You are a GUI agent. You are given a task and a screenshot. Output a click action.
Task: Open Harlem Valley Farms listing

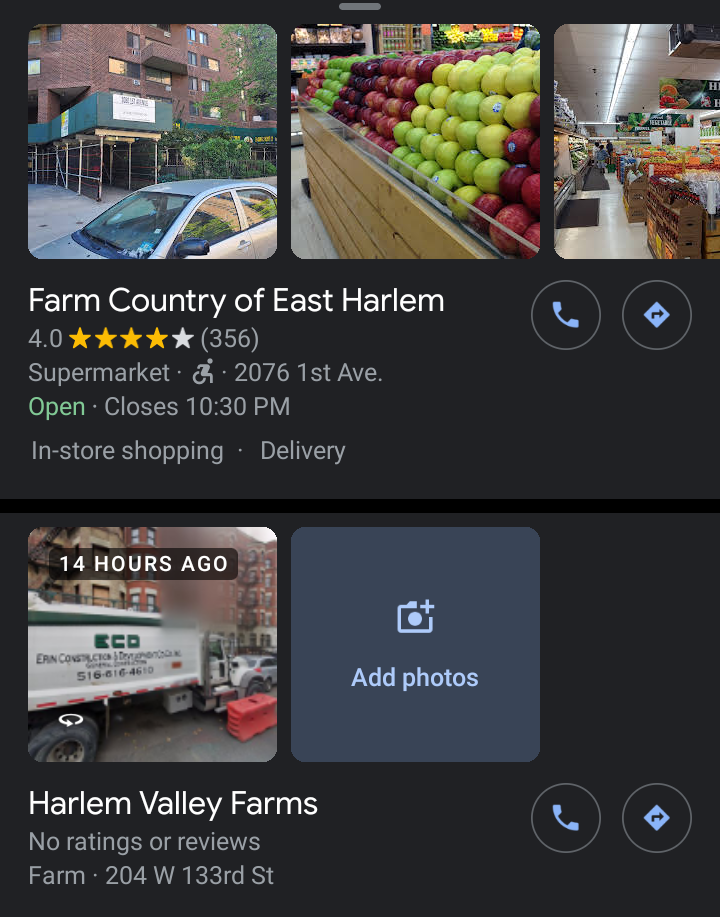173,804
